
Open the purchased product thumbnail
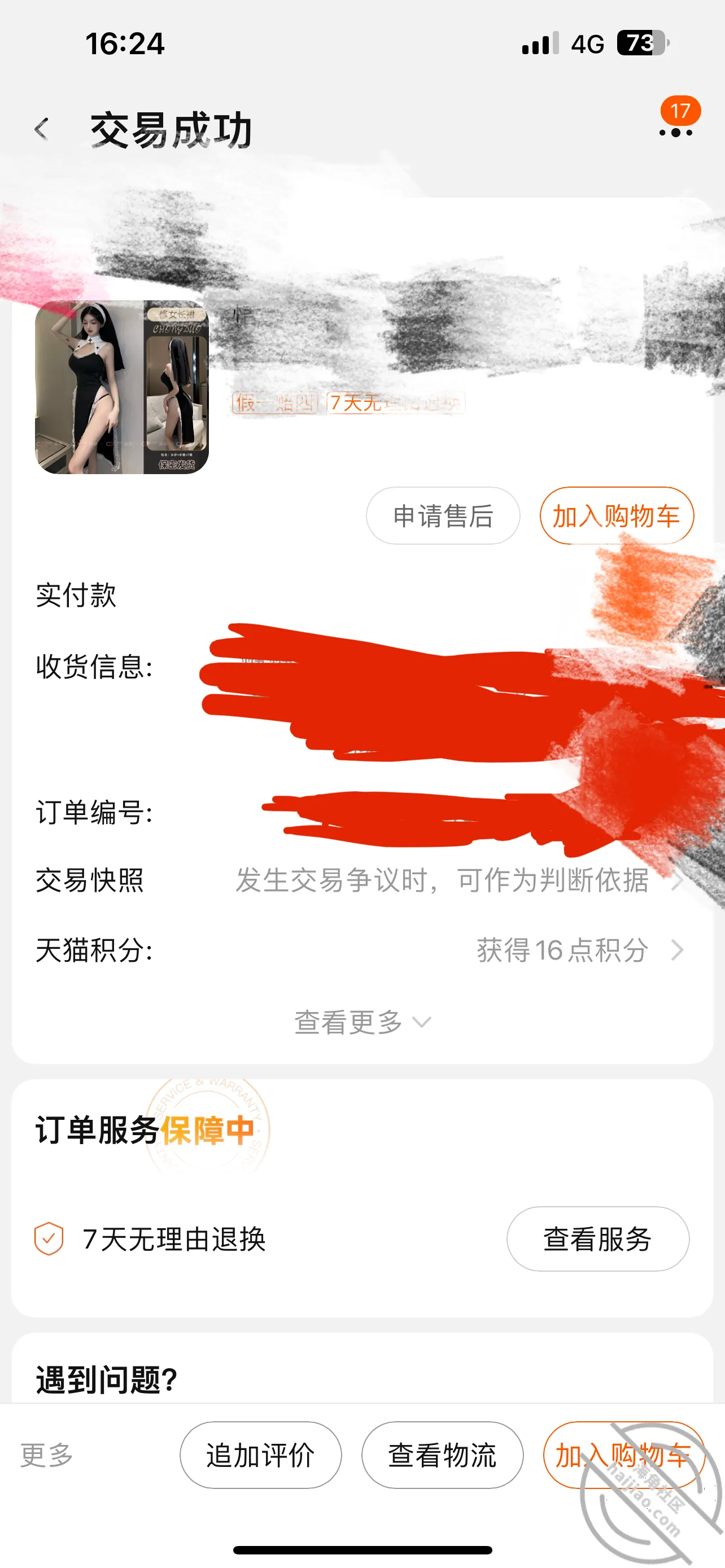[x=122, y=387]
